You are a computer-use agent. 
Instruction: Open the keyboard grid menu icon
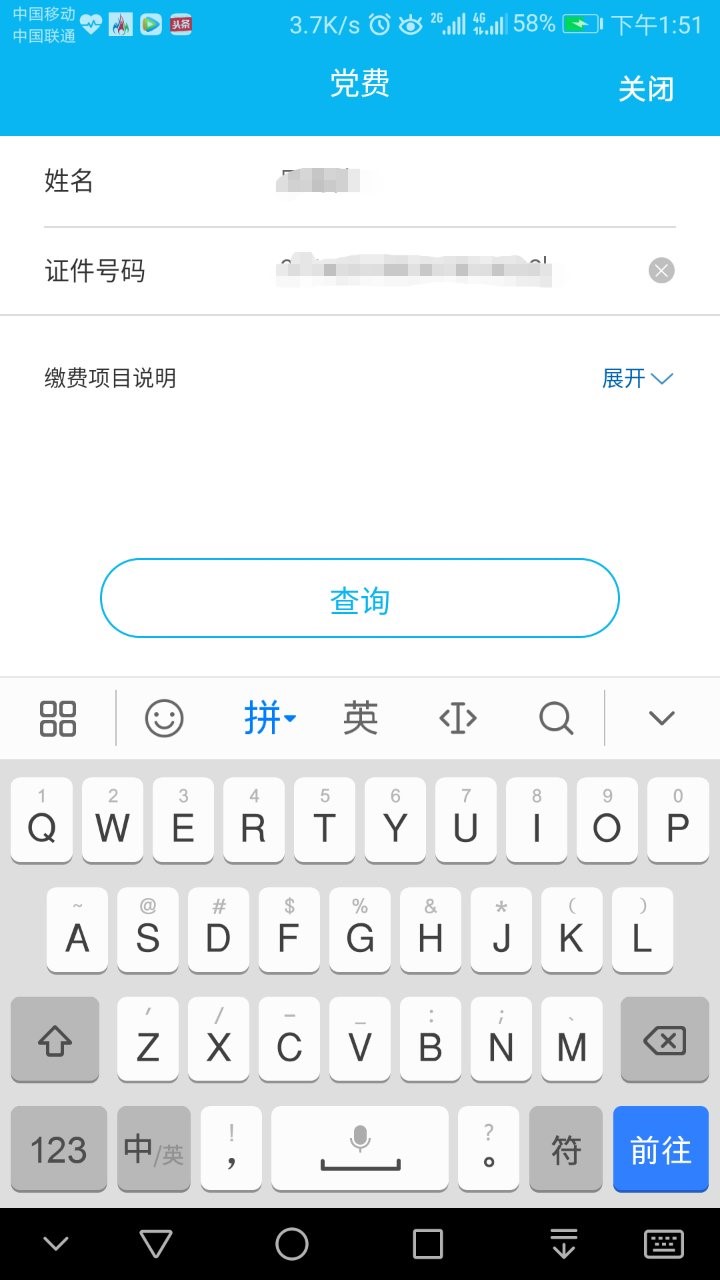tap(58, 718)
